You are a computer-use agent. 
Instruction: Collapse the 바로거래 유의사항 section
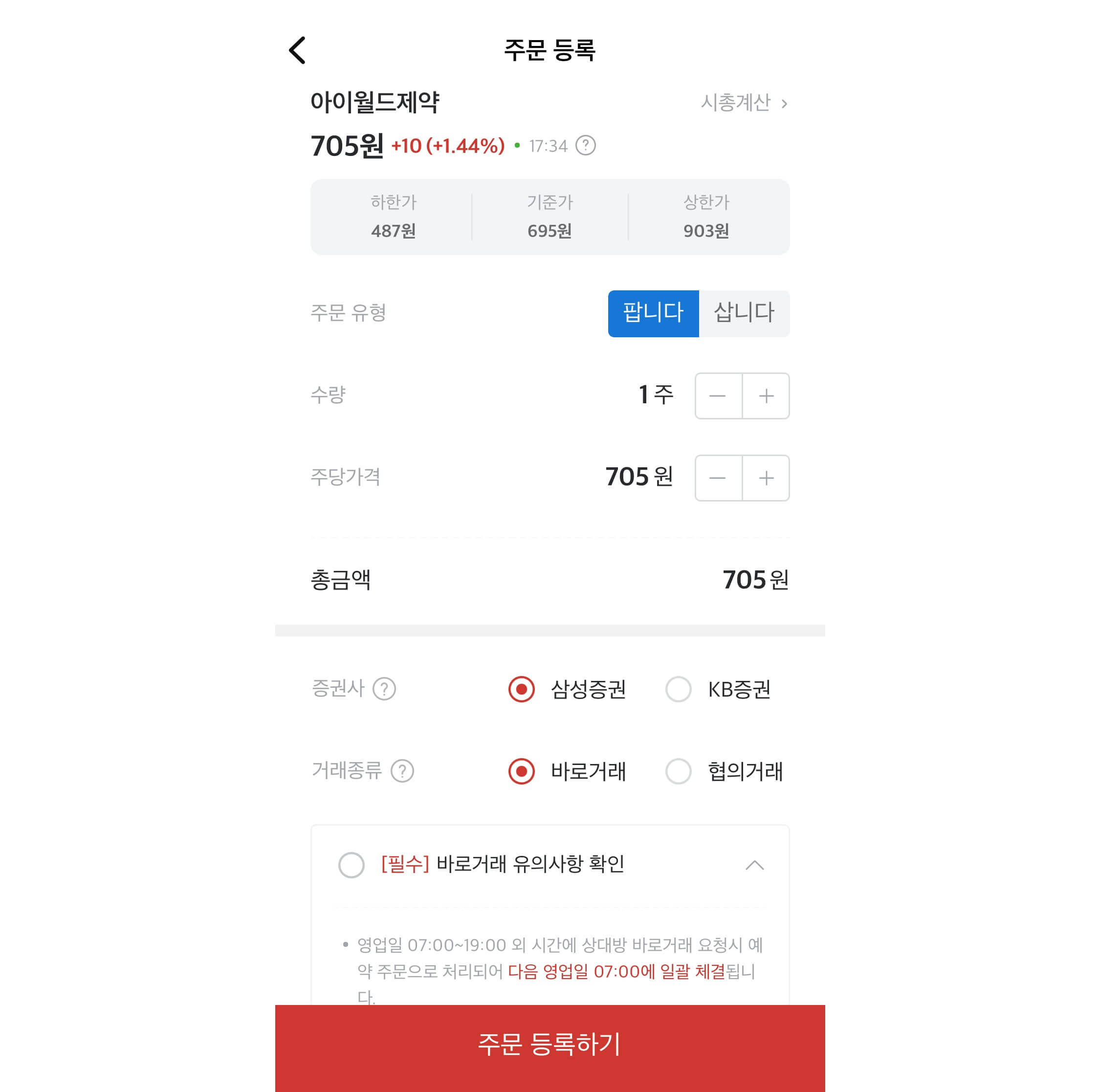coord(754,865)
